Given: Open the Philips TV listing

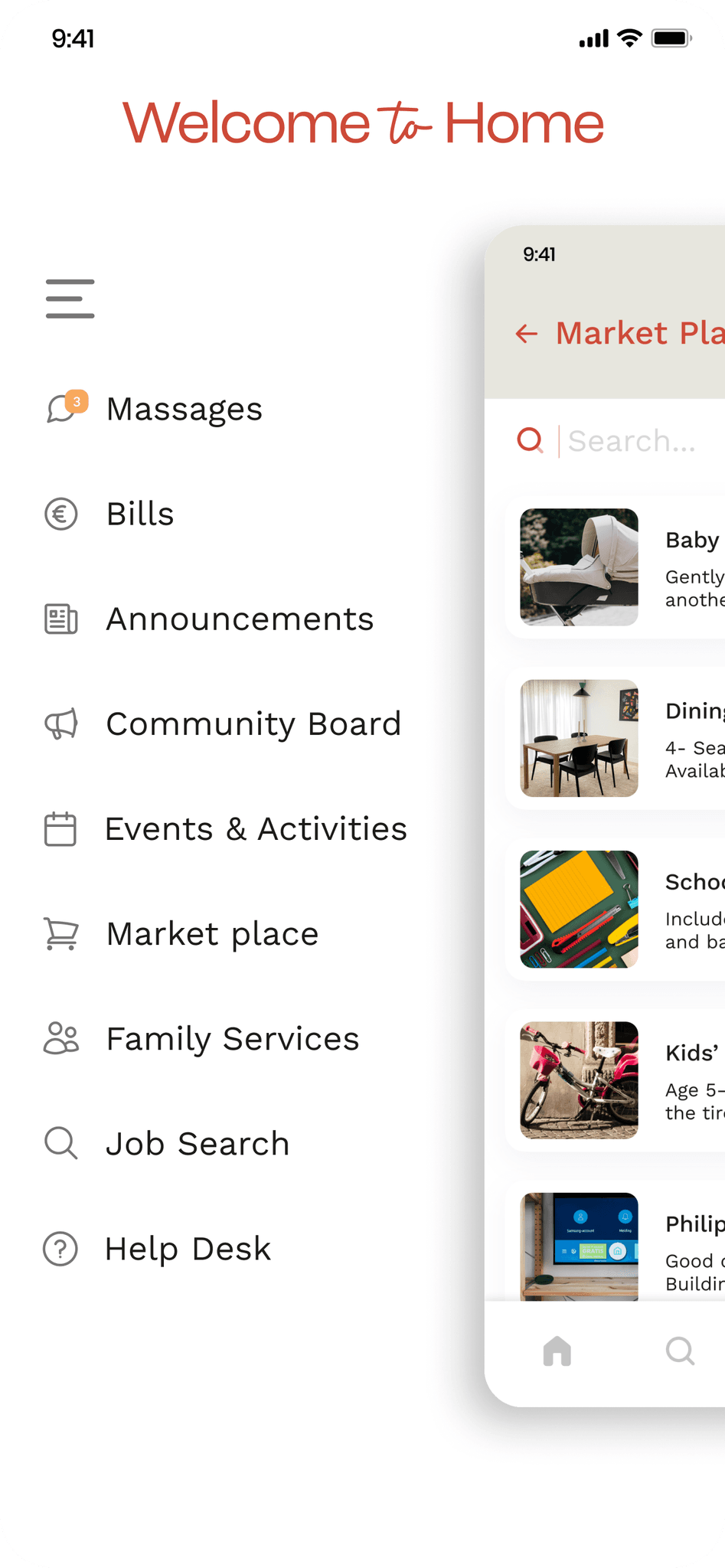Looking at the screenshot, I should [616, 1243].
